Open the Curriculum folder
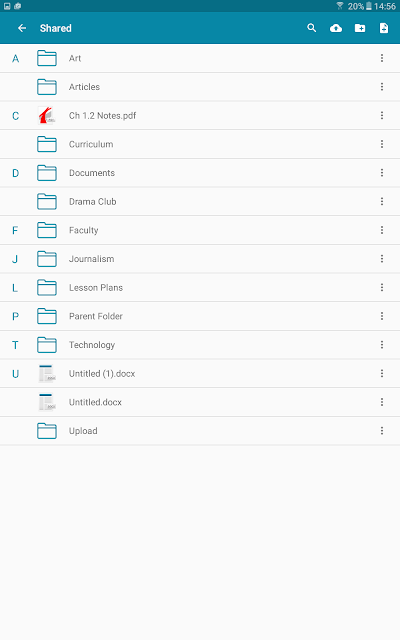This screenshot has width=400, height=640. [200, 144]
